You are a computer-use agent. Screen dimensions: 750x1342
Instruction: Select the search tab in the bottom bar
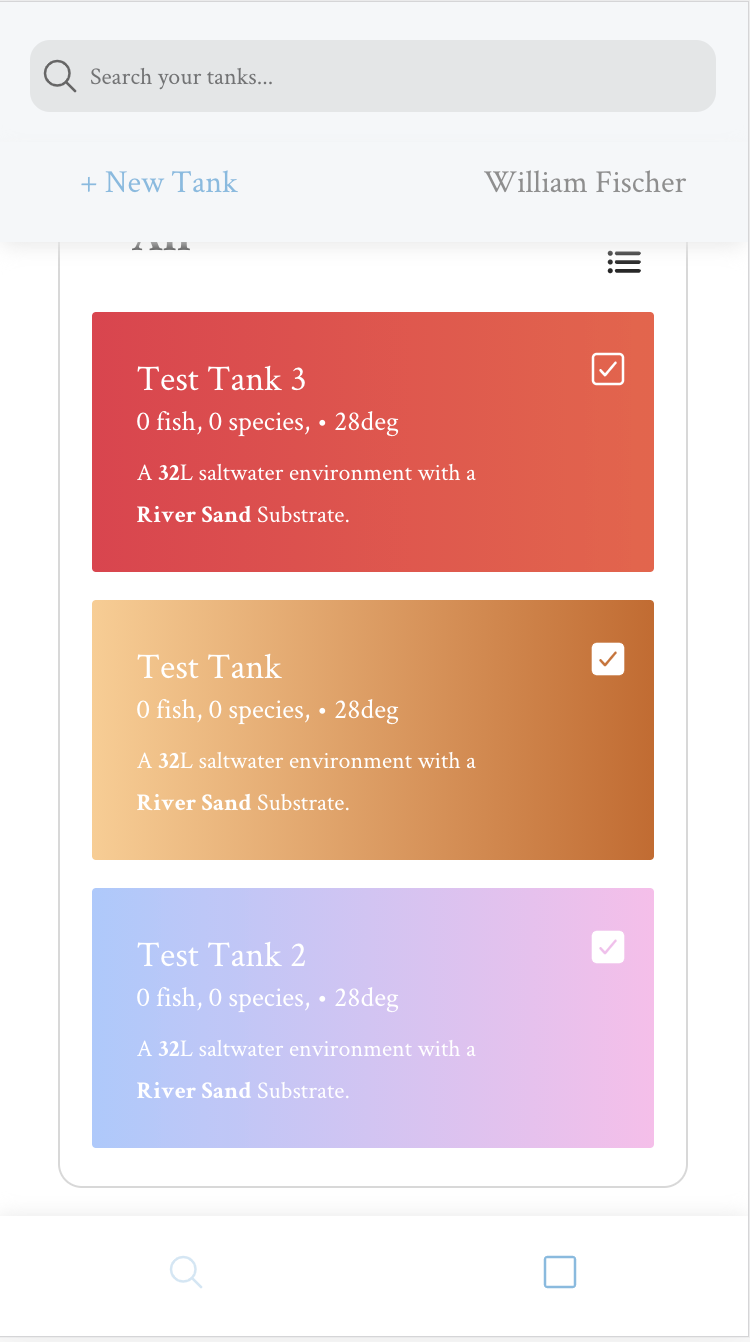(186, 1272)
